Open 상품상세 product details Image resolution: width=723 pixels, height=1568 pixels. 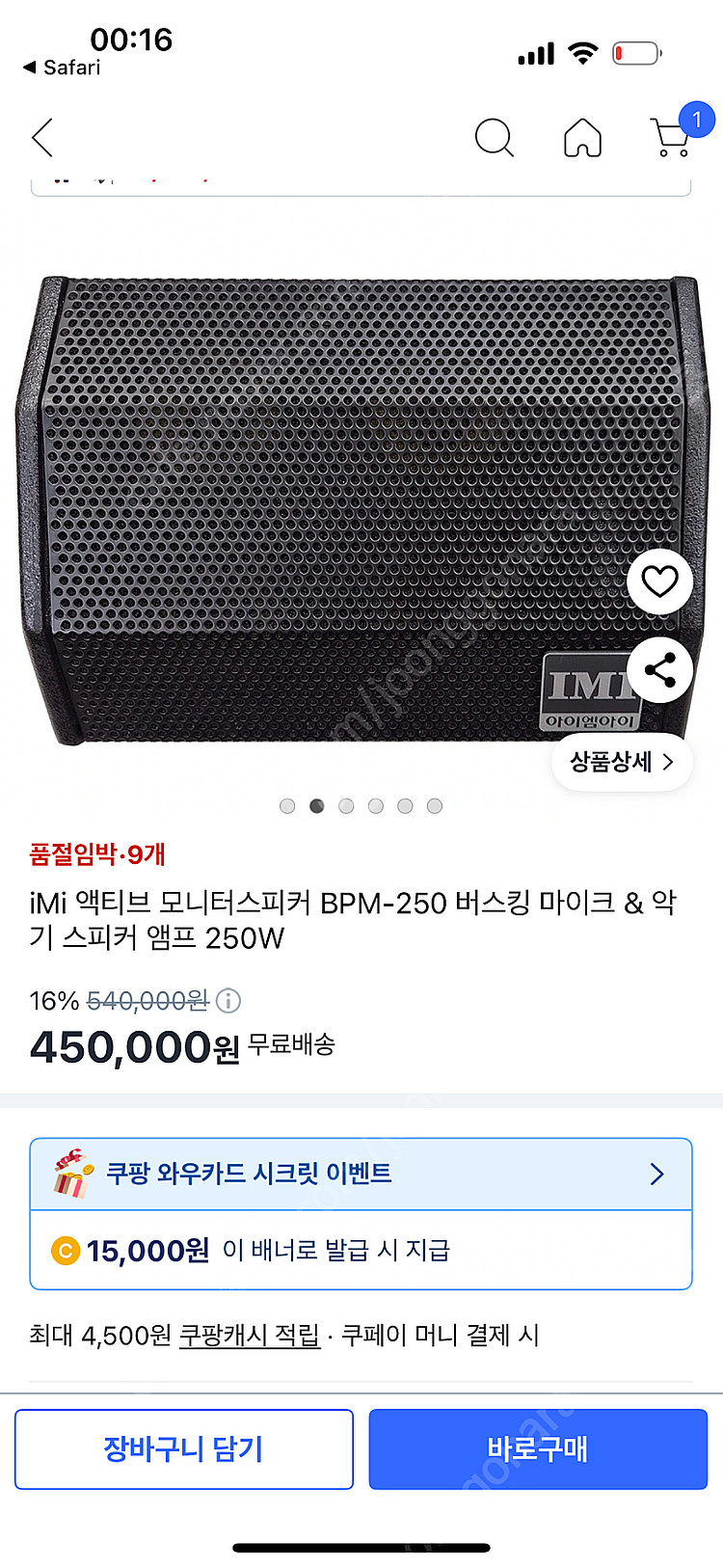(621, 762)
